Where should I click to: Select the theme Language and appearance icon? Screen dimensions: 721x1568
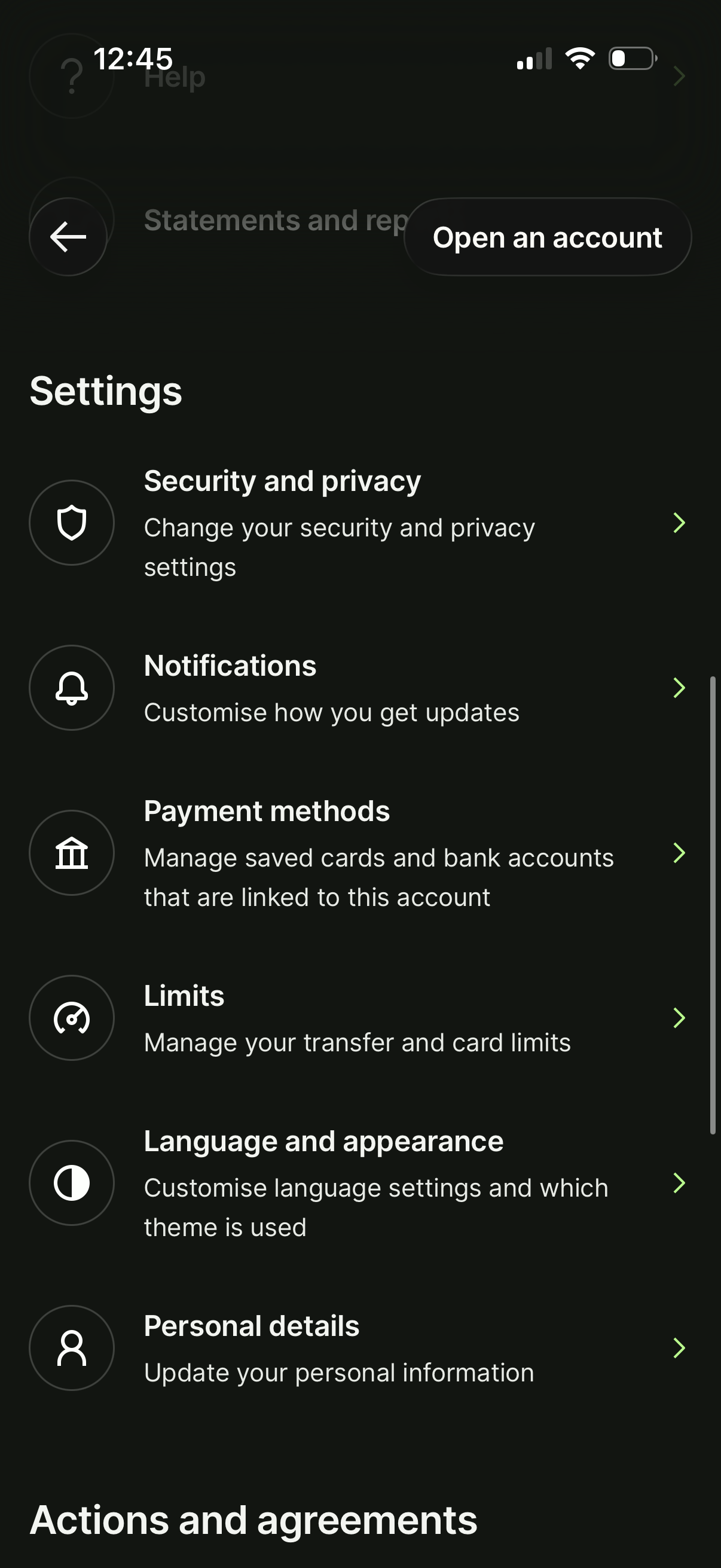point(71,1183)
